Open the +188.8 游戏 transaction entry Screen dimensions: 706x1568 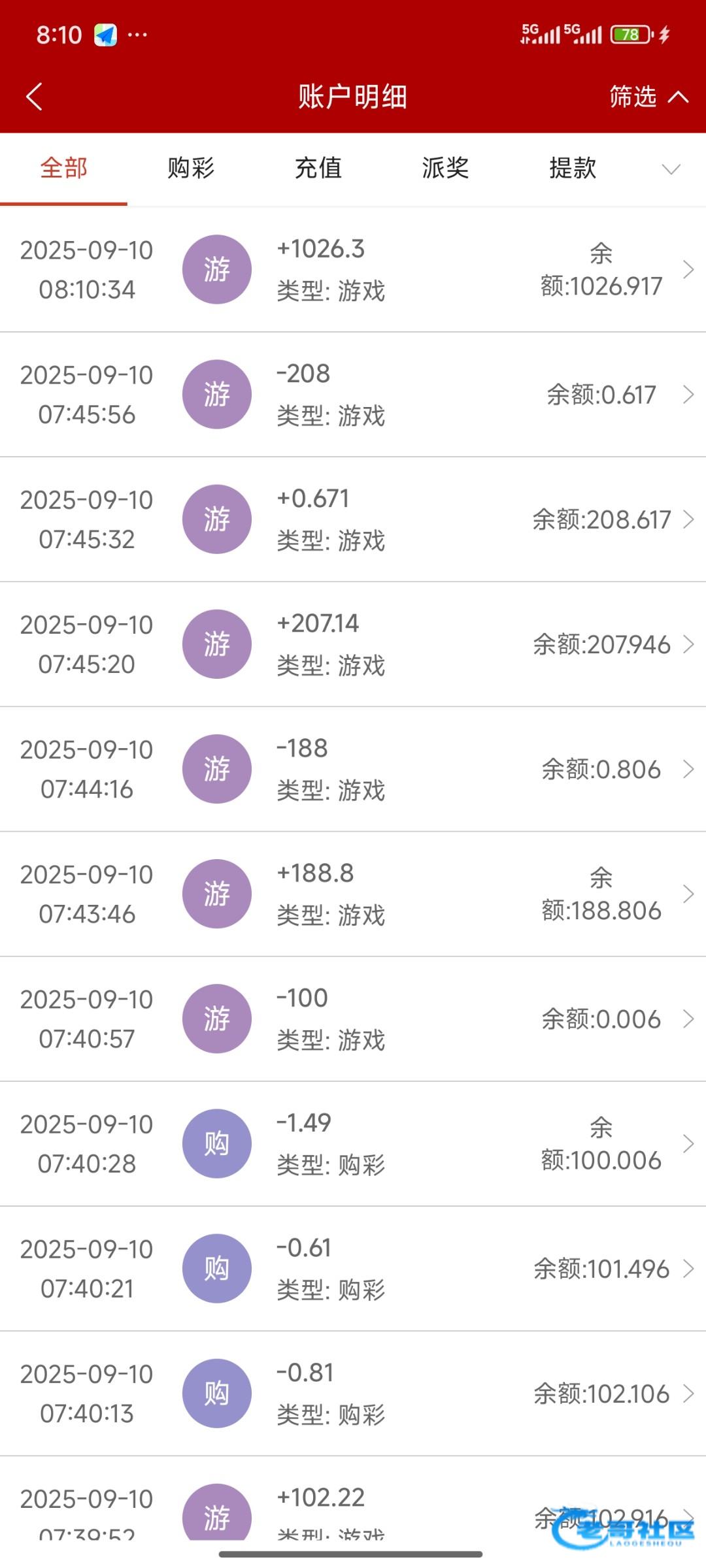[353, 893]
